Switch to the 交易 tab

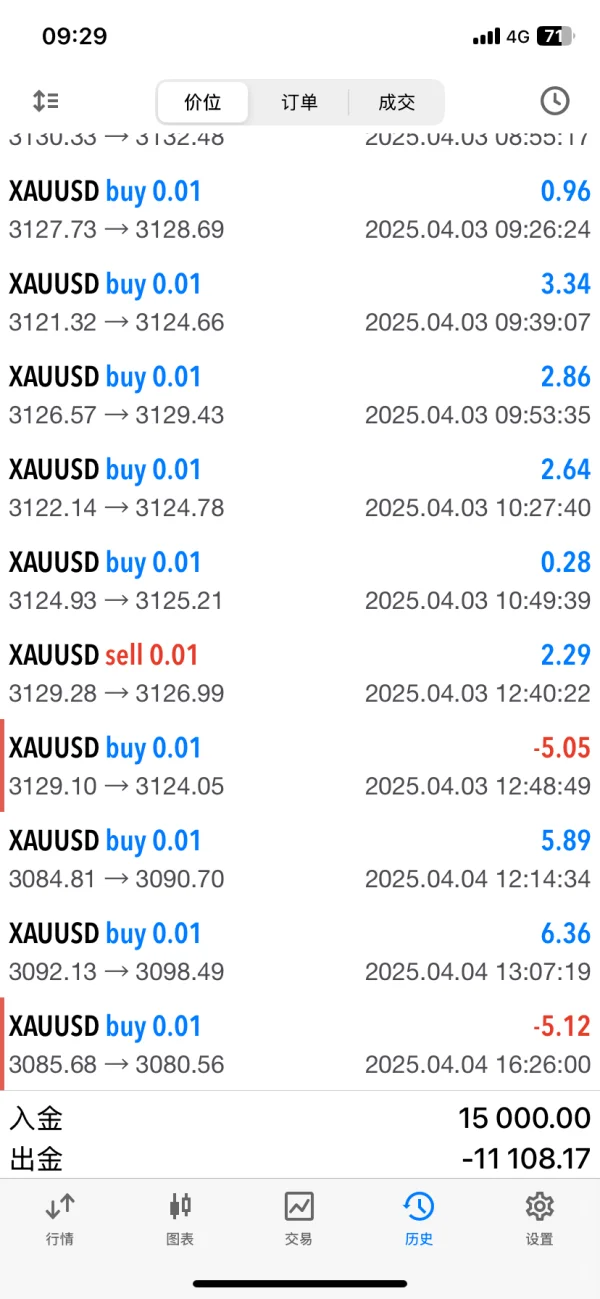click(299, 1218)
